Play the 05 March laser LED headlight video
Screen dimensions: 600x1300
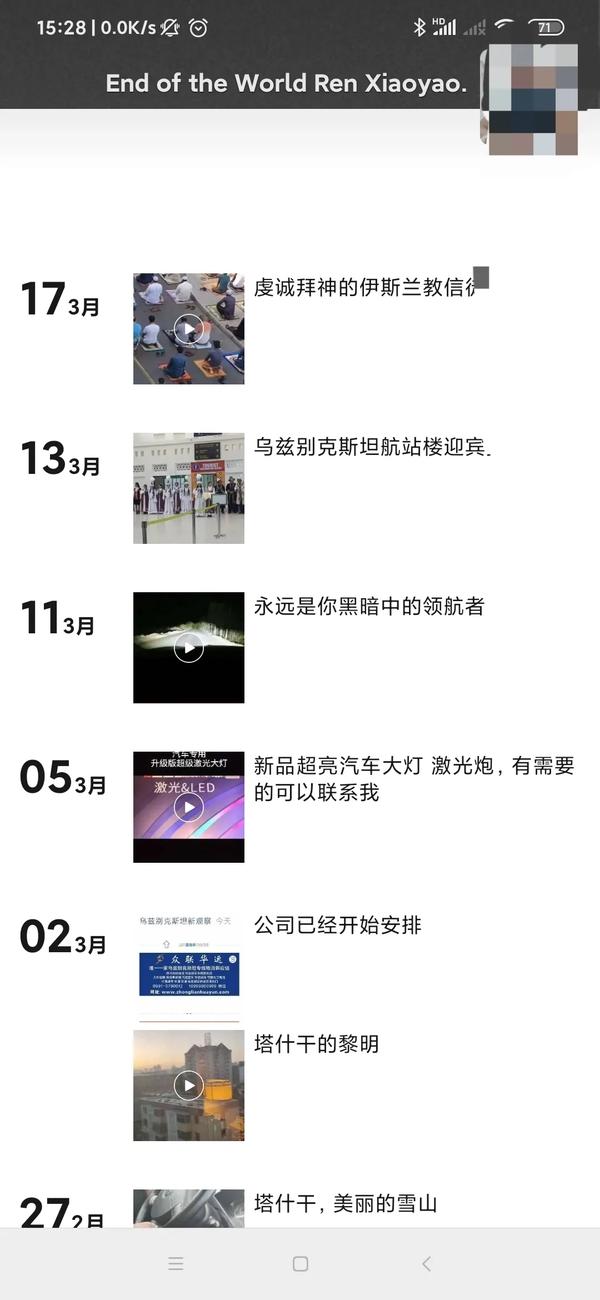(188, 807)
